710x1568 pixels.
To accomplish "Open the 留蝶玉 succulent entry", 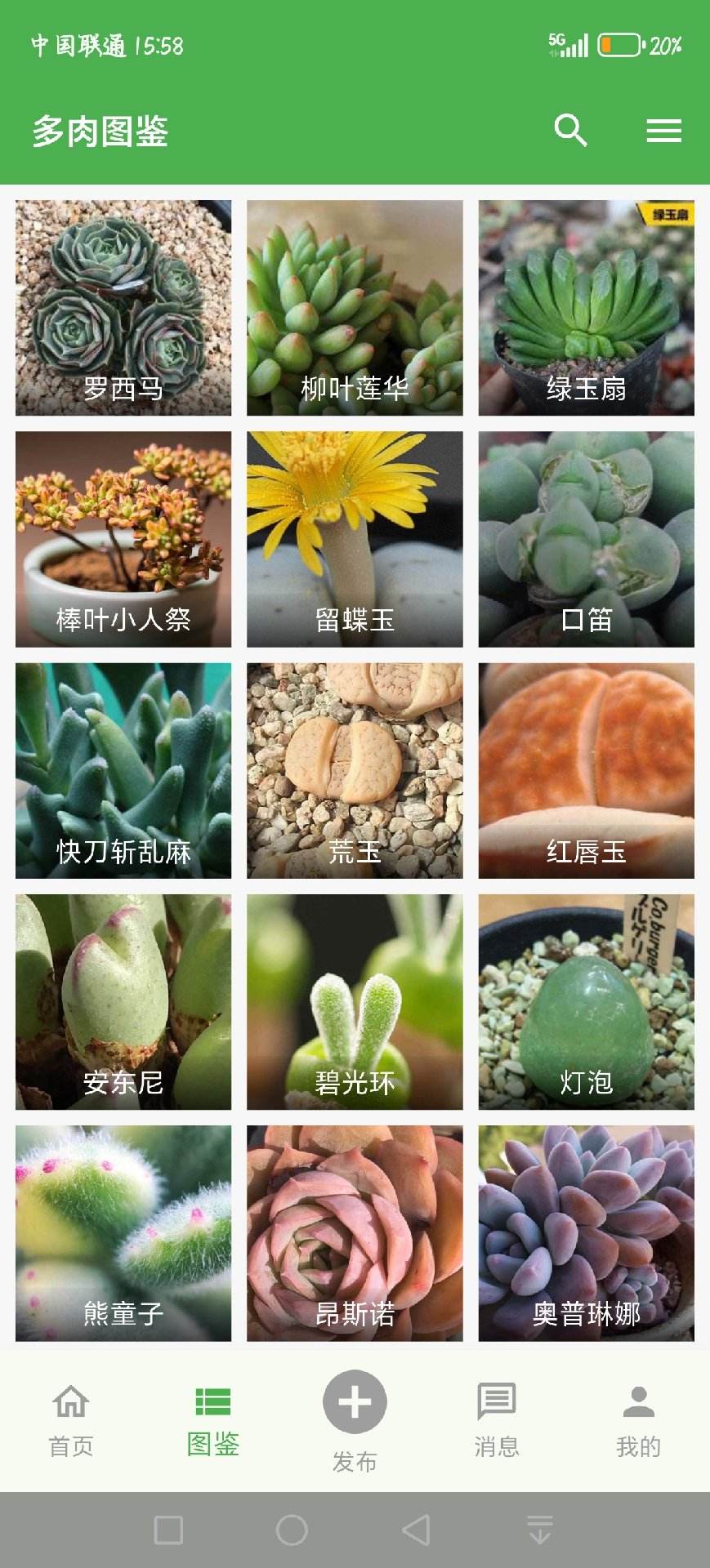I will 355,539.
